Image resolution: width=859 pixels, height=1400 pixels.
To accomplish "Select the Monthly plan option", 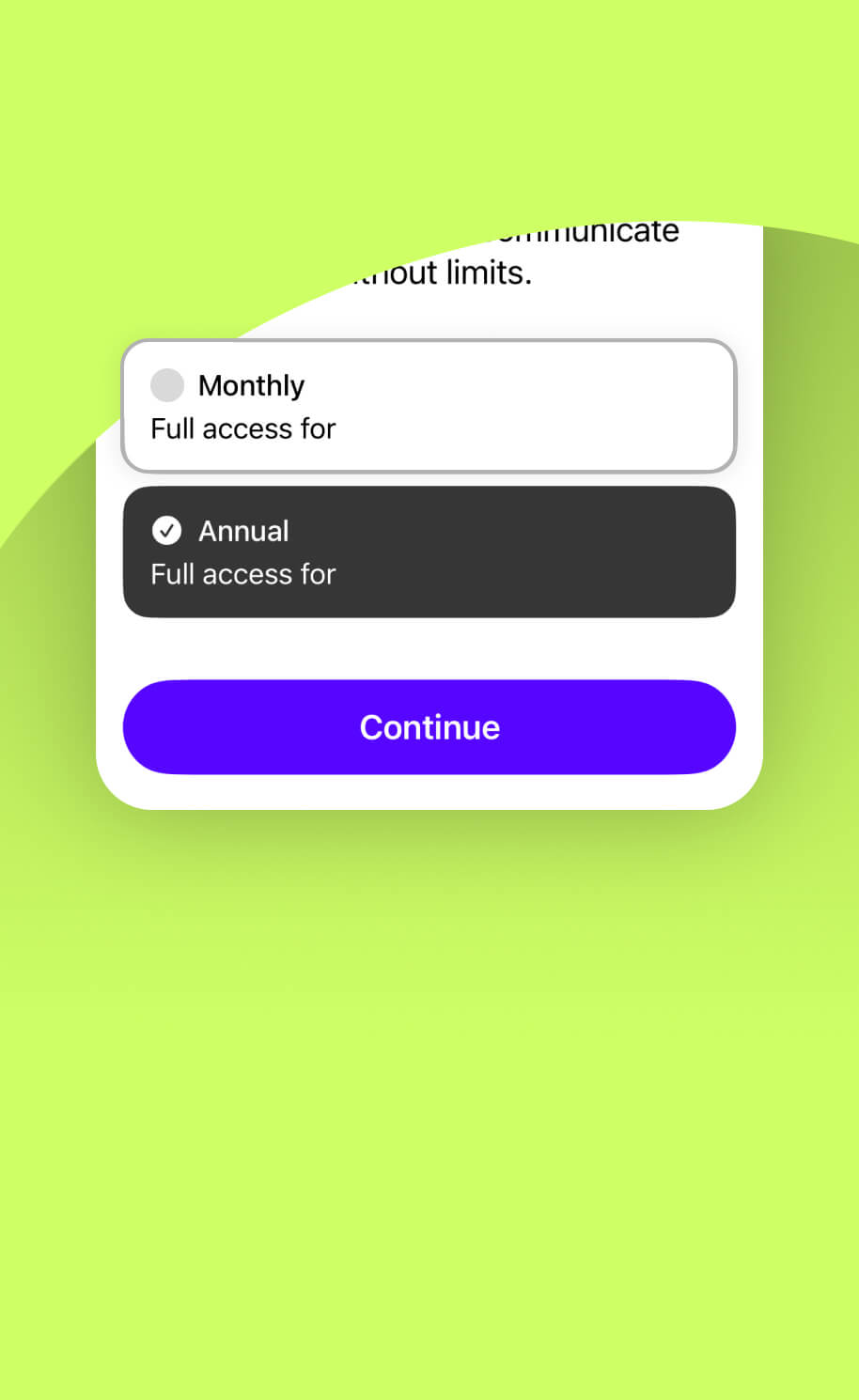I will coord(429,406).
